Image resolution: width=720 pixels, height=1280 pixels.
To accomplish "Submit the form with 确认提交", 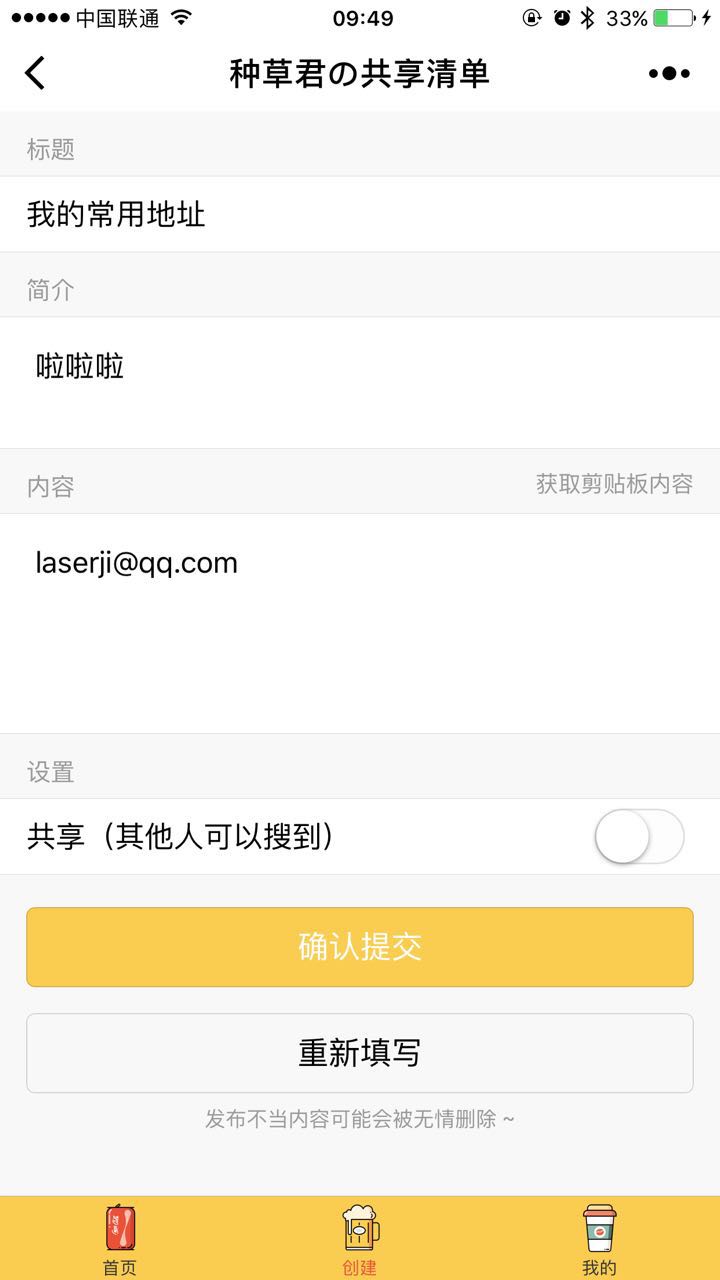I will coord(360,947).
